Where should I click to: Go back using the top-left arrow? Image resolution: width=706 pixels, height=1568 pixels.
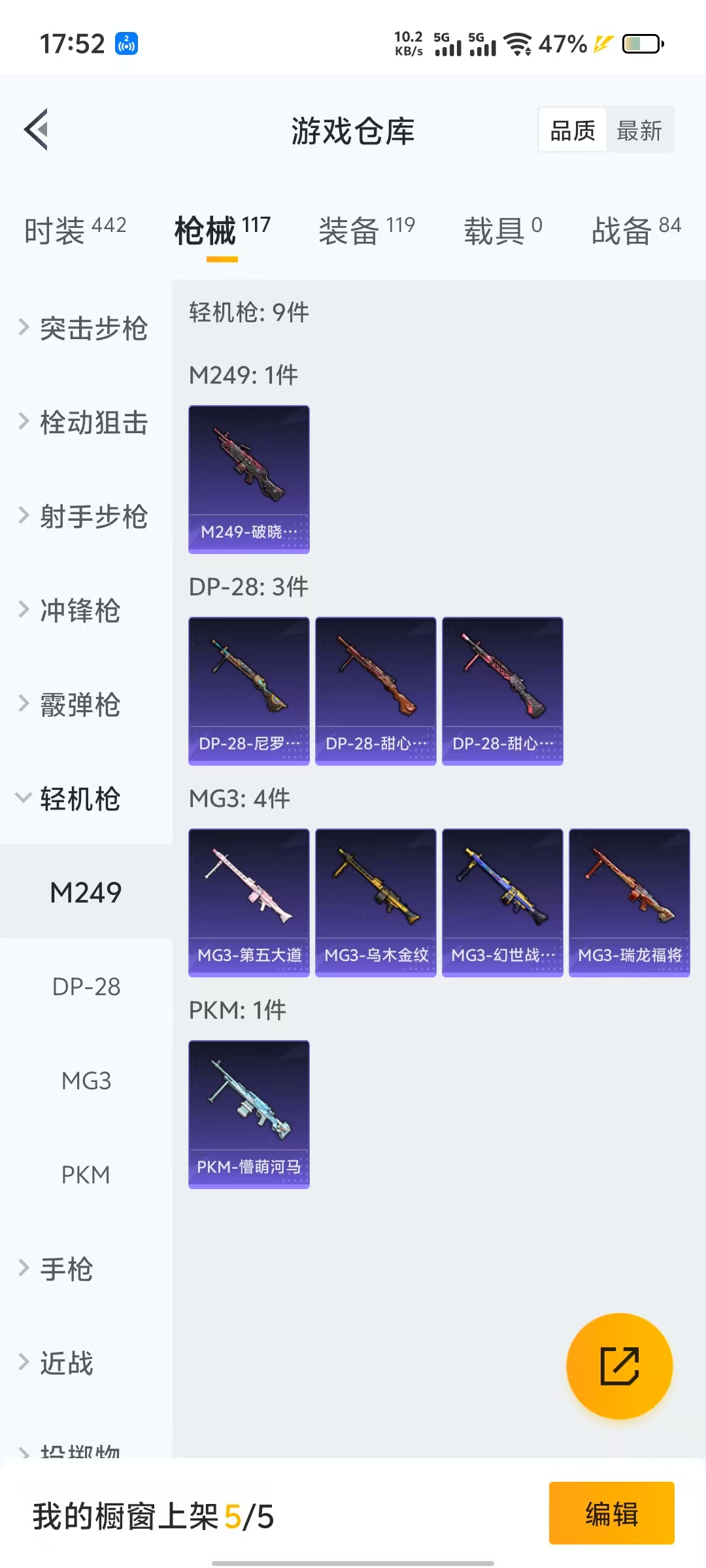37,129
